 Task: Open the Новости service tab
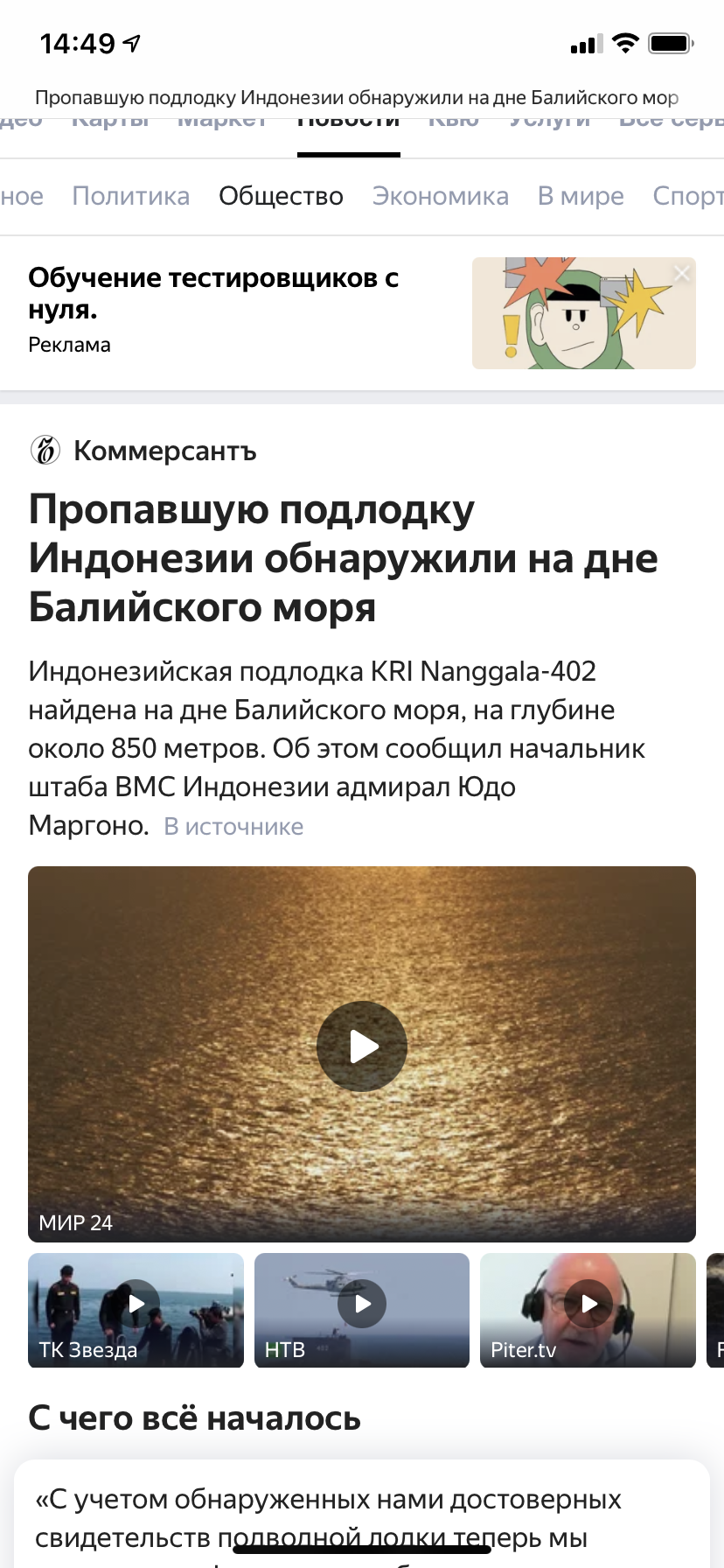pos(348,124)
